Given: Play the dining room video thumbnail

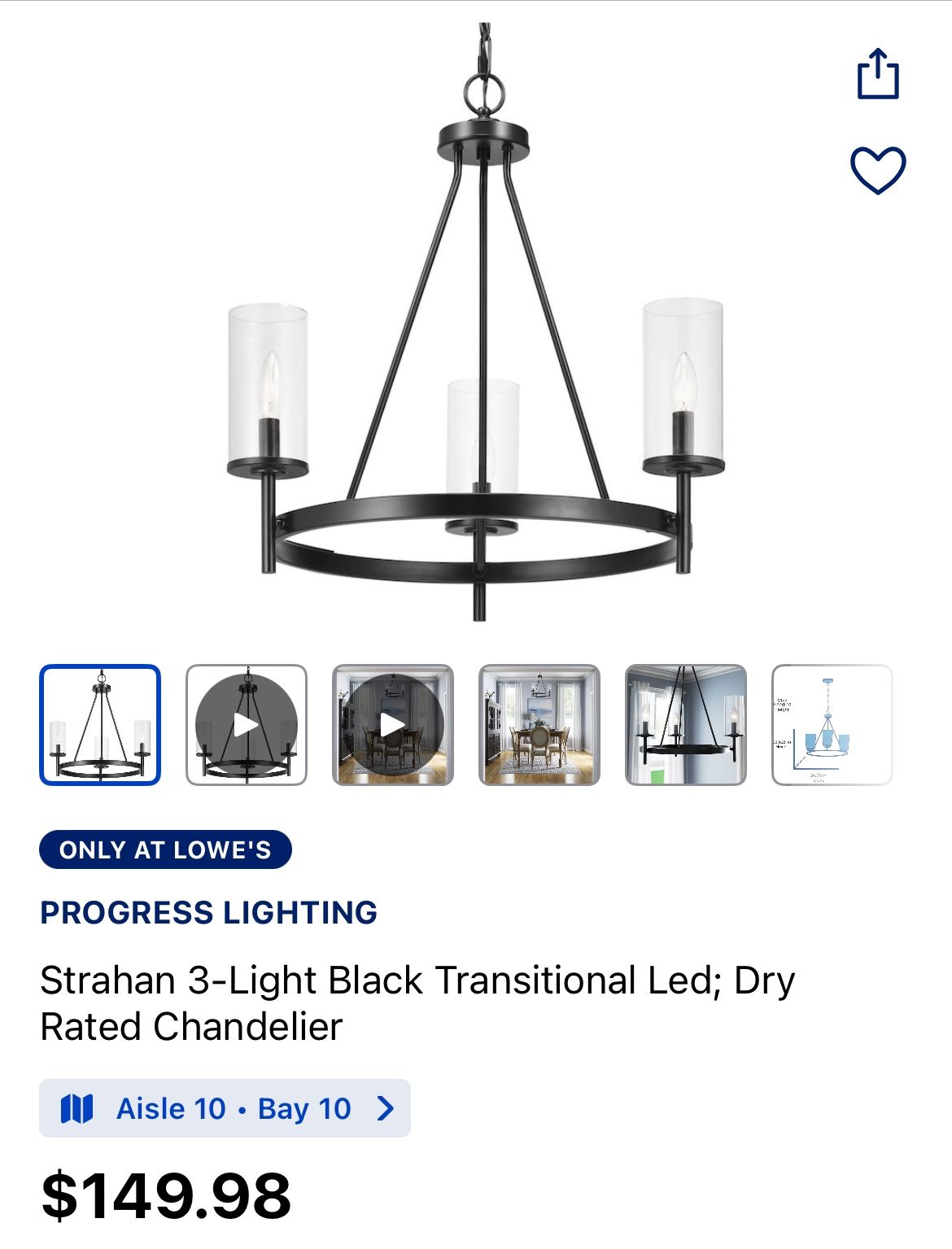Looking at the screenshot, I should pyautogui.click(x=393, y=725).
